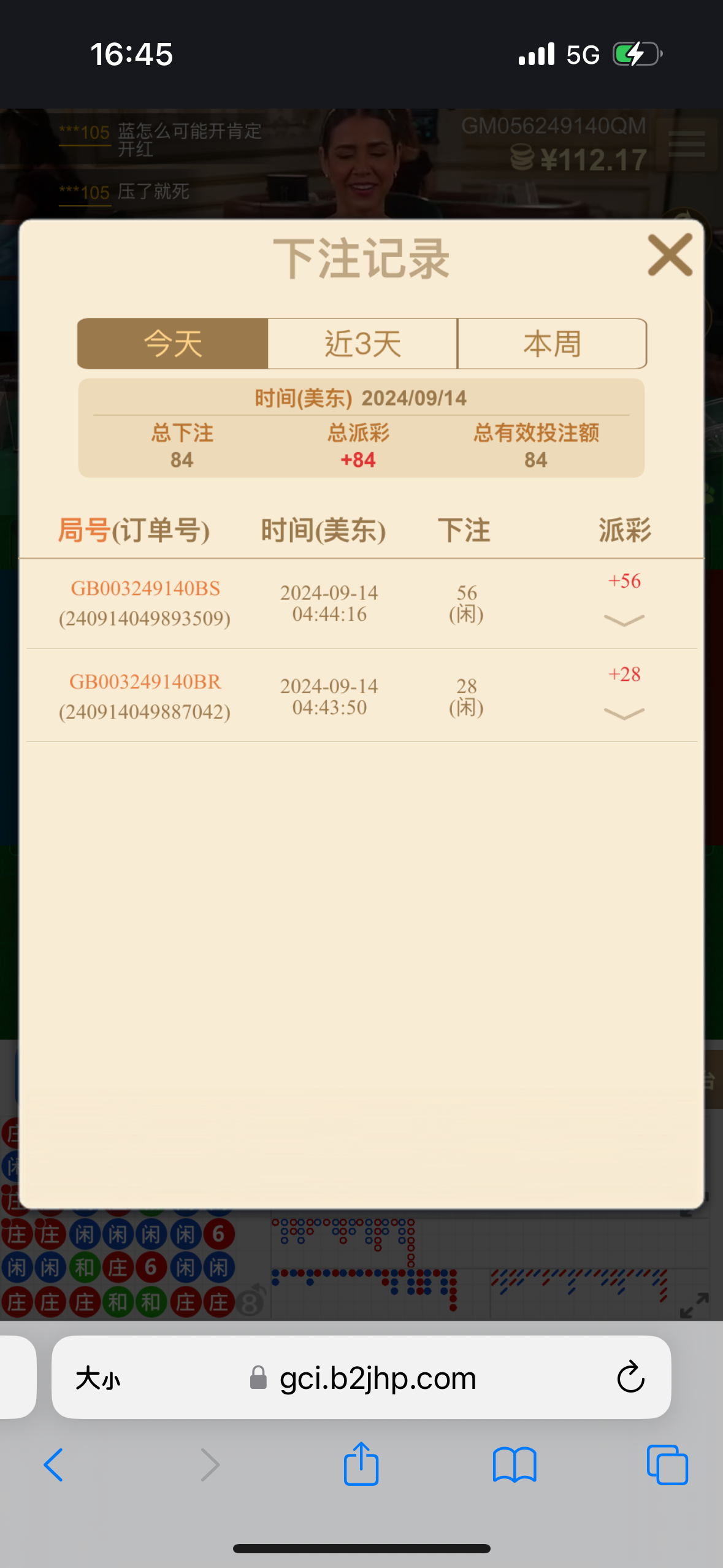Expand details for bet GB003249140BS

tap(624, 620)
